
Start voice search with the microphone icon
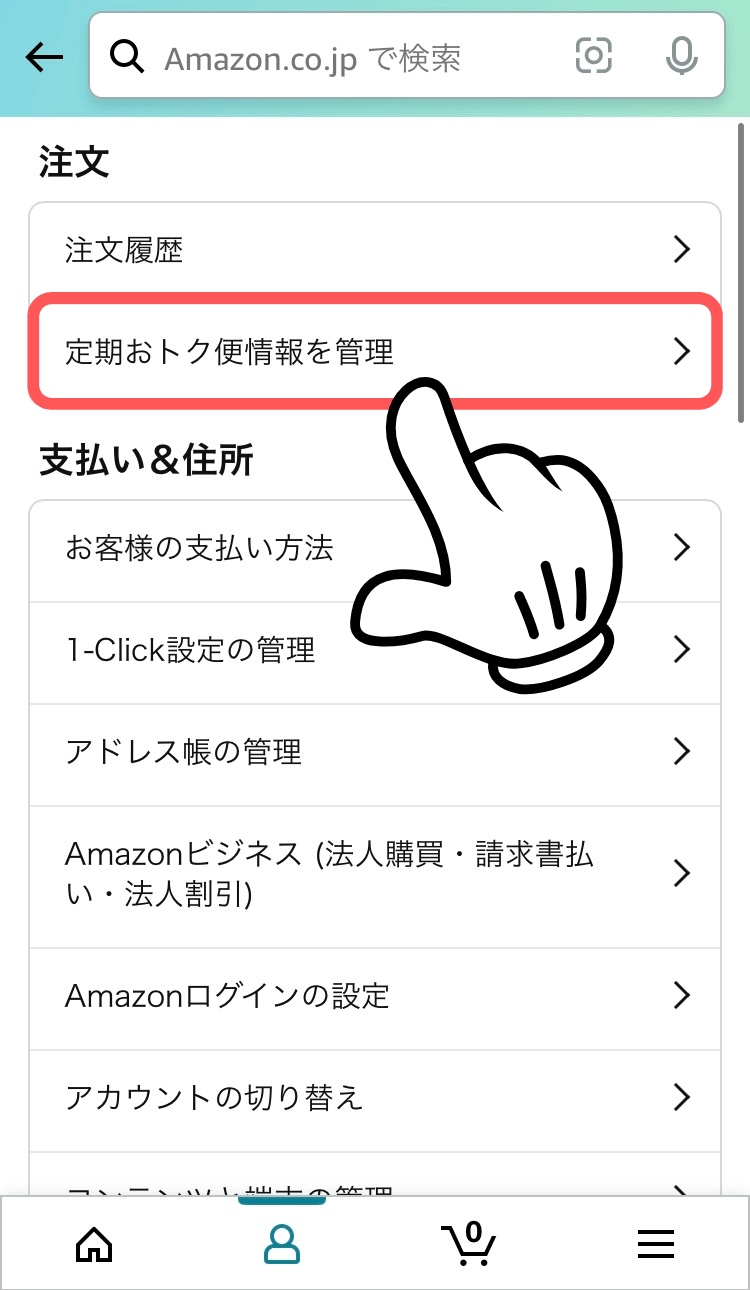[681, 57]
